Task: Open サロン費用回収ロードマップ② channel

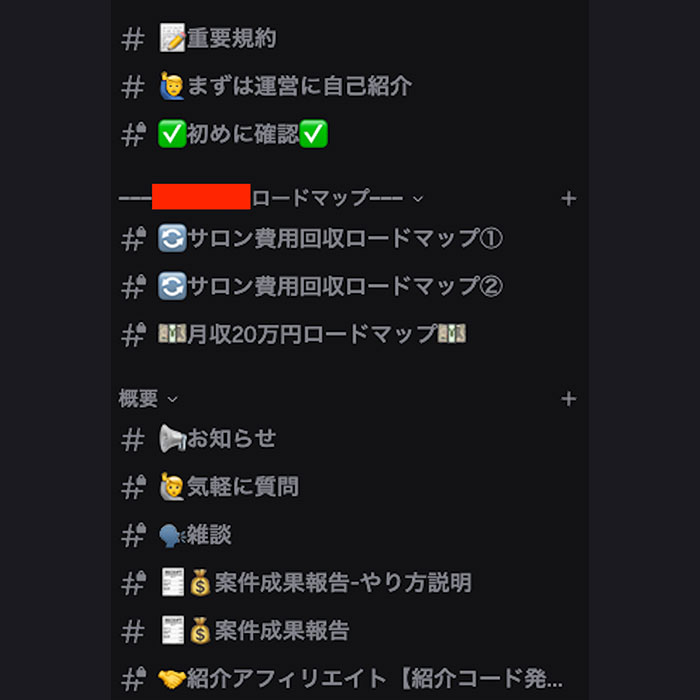Action: click(x=344, y=287)
